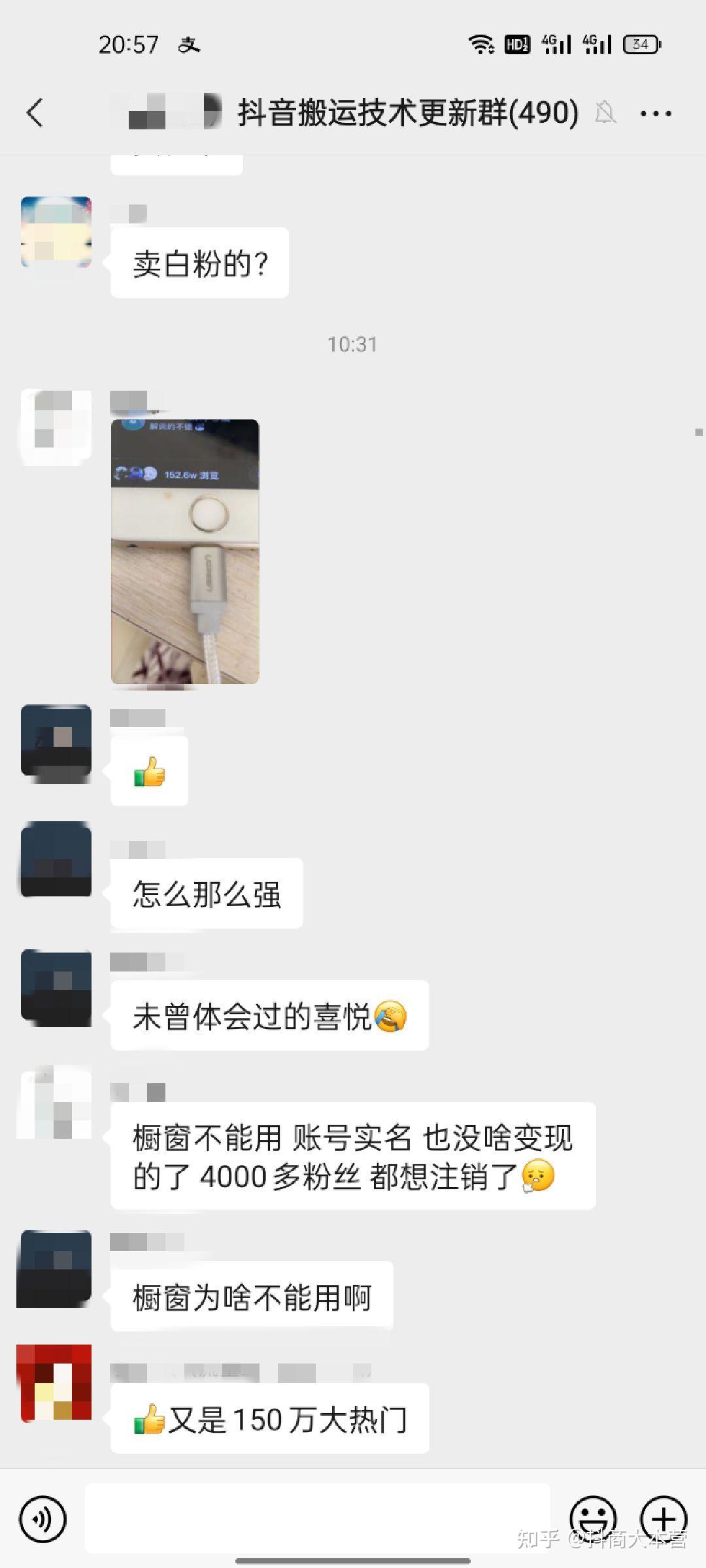
Task: Open the emoji sticker panel
Action: [x=593, y=1520]
